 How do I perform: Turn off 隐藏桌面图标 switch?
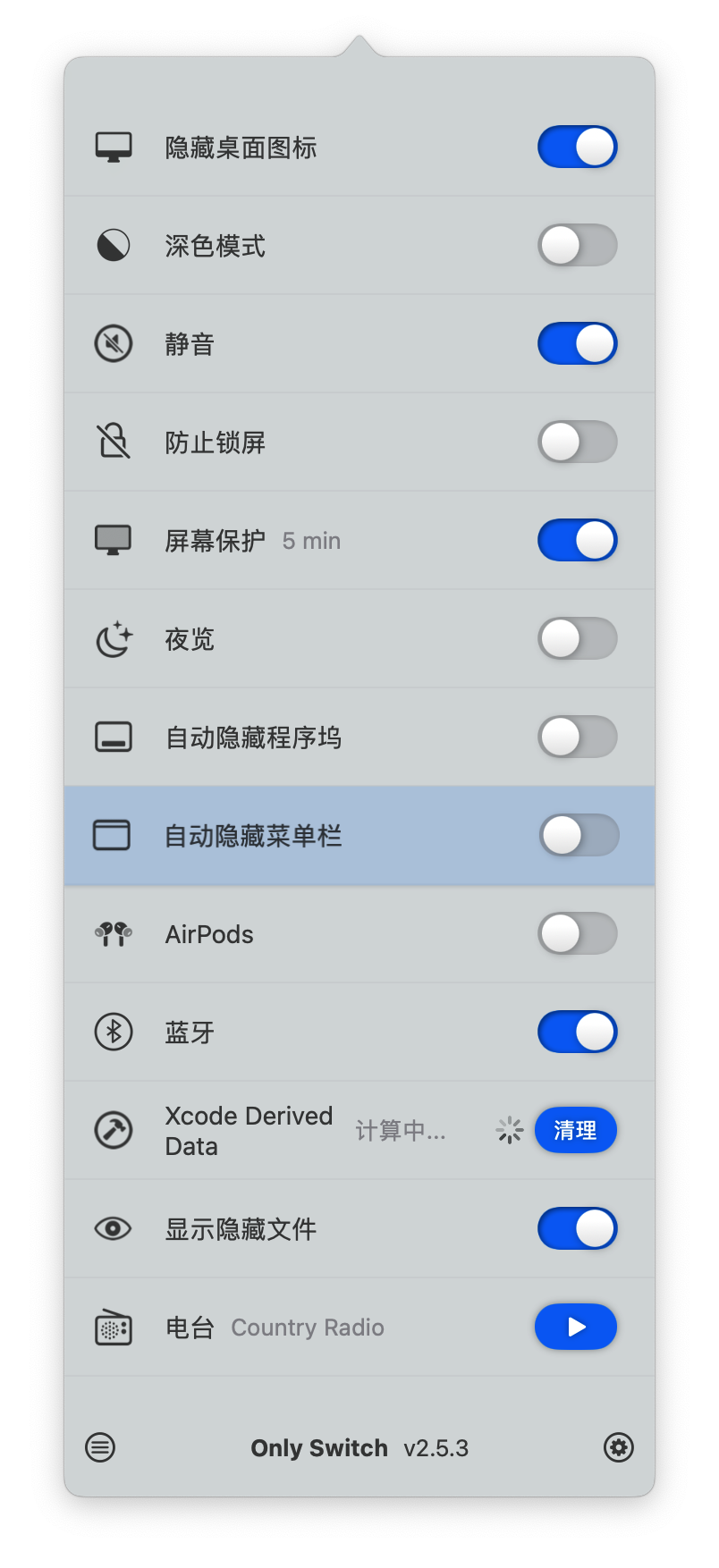pos(577,148)
